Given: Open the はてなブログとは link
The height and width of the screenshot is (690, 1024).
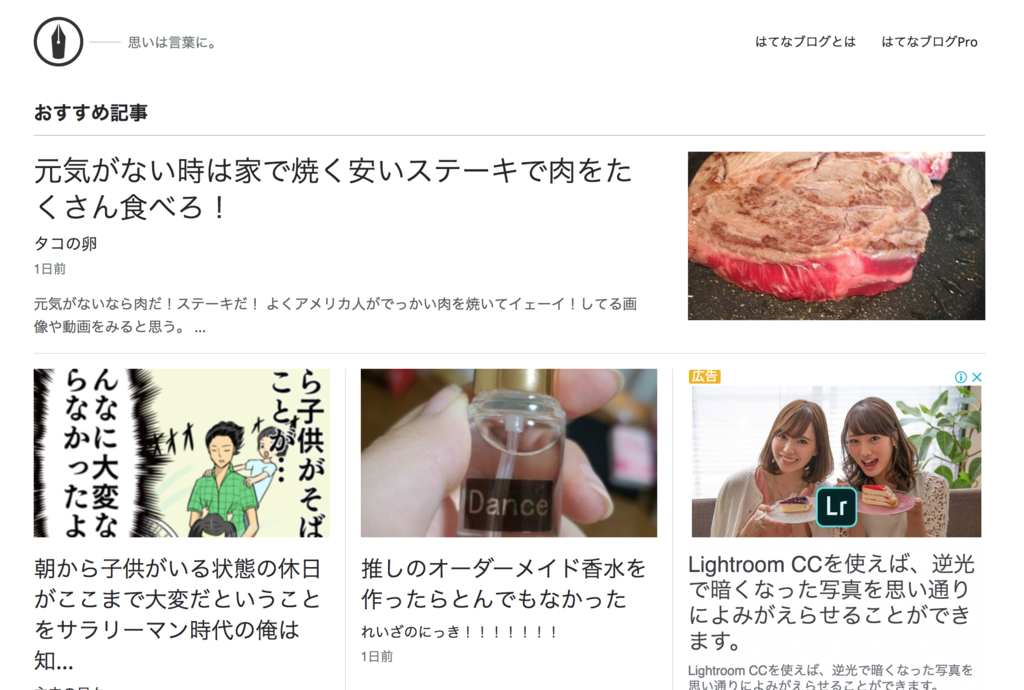Looking at the screenshot, I should [805, 42].
